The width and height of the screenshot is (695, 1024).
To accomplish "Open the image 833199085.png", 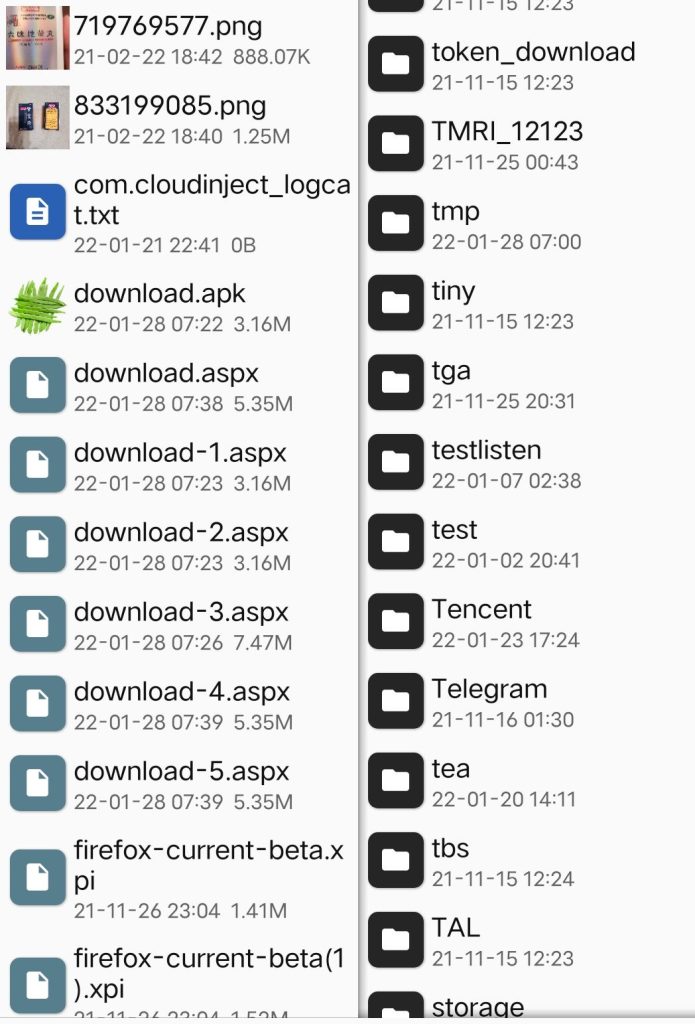I will [x=180, y=118].
